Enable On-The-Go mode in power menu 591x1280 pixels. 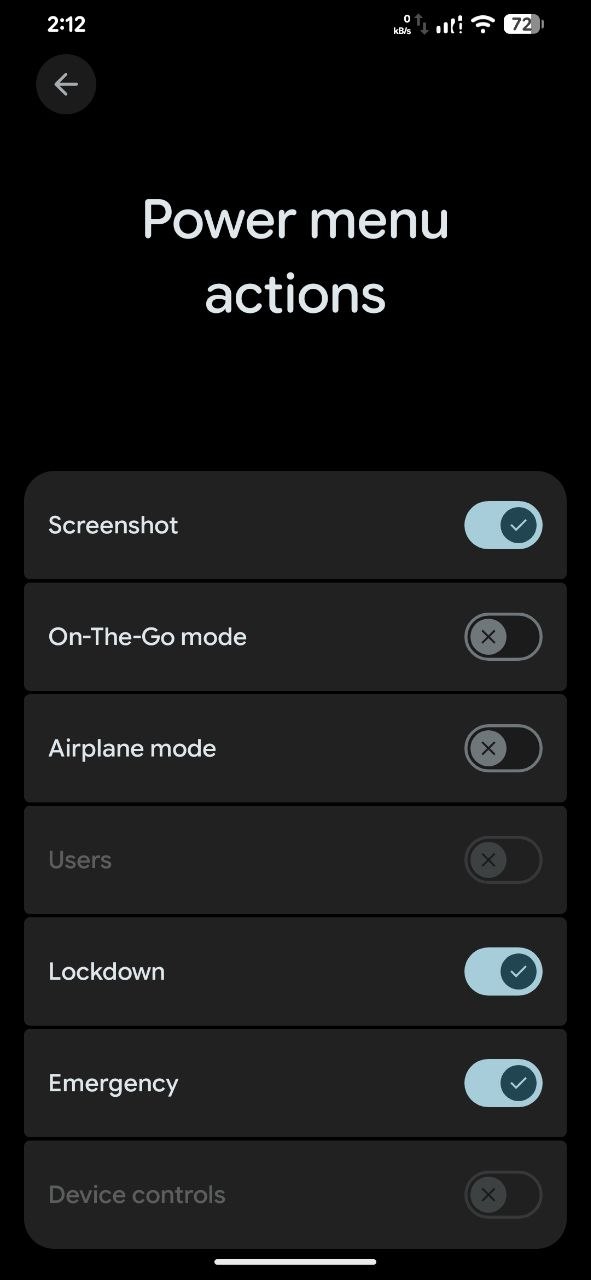click(503, 637)
